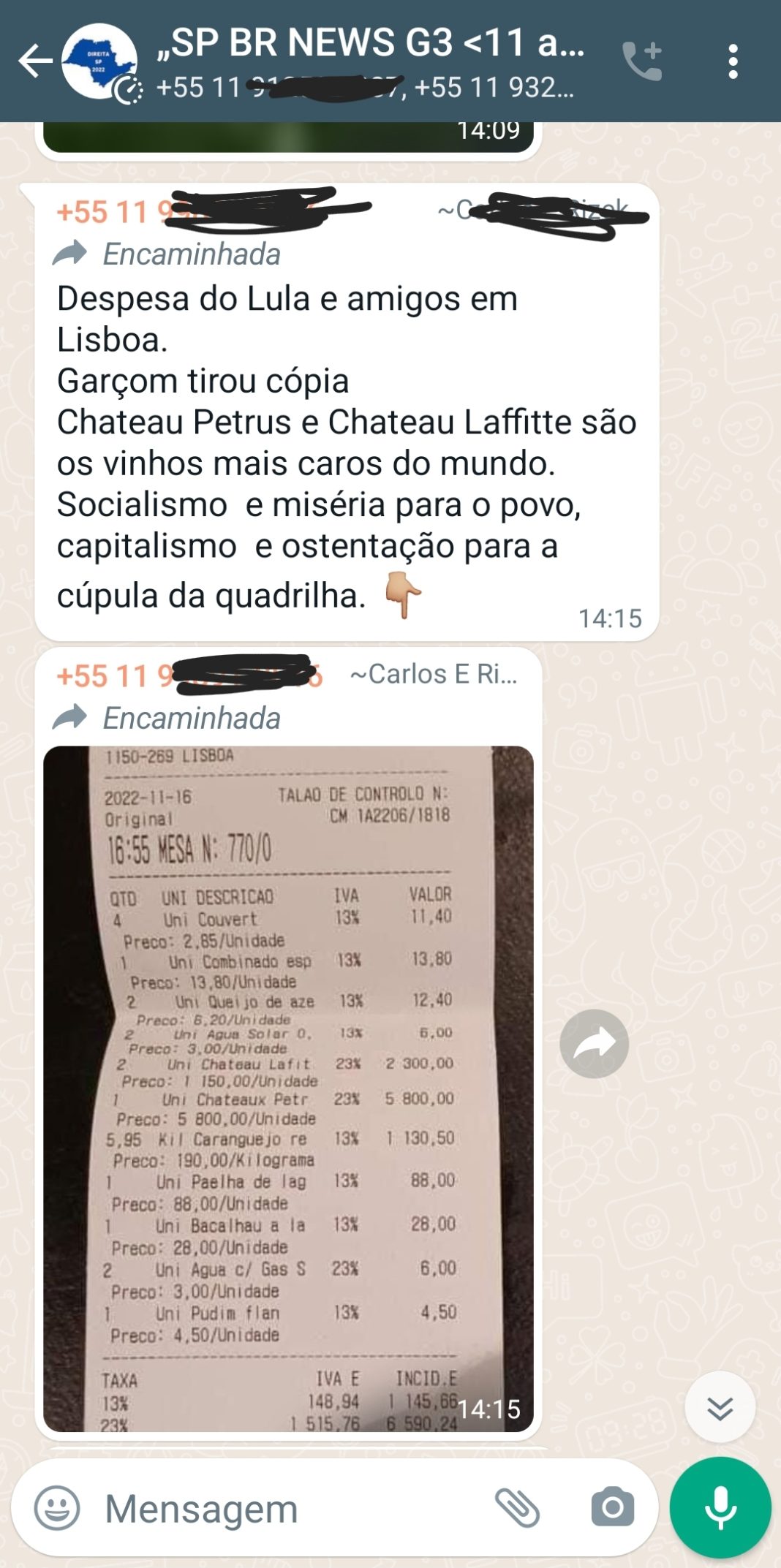
Task: Tap the microphone voice message button
Action: (720, 1507)
